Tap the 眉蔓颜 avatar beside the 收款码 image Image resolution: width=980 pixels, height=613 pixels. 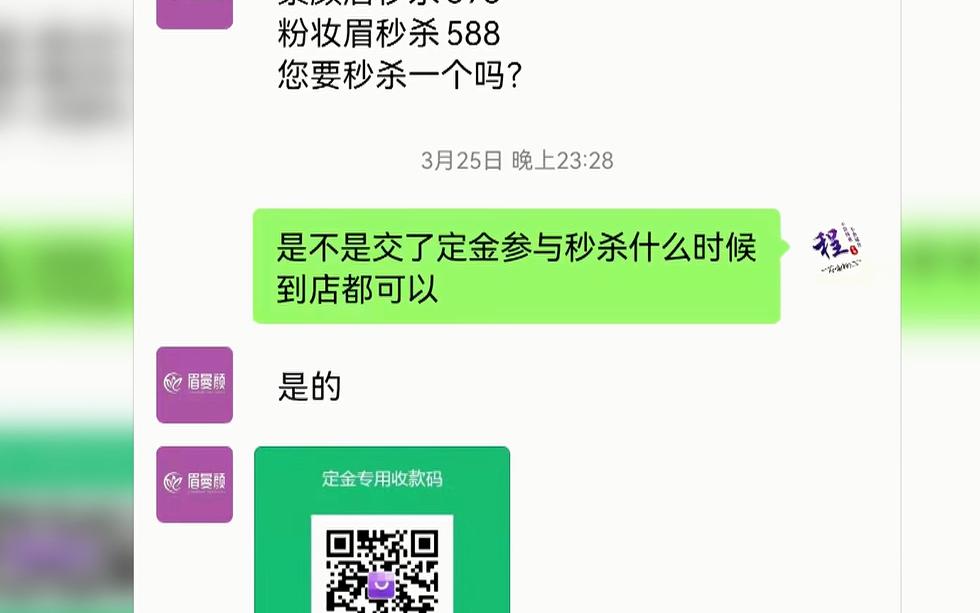click(x=194, y=484)
